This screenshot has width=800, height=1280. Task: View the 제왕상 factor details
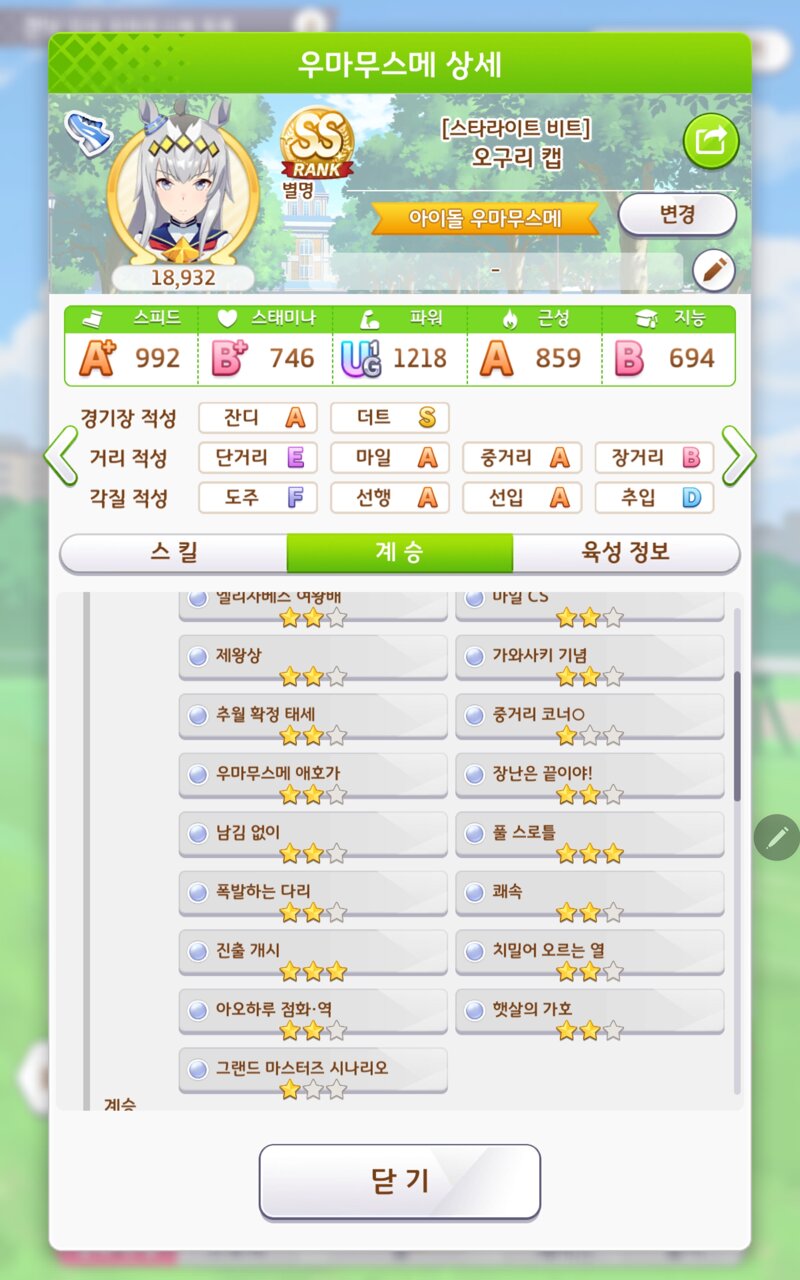313,664
